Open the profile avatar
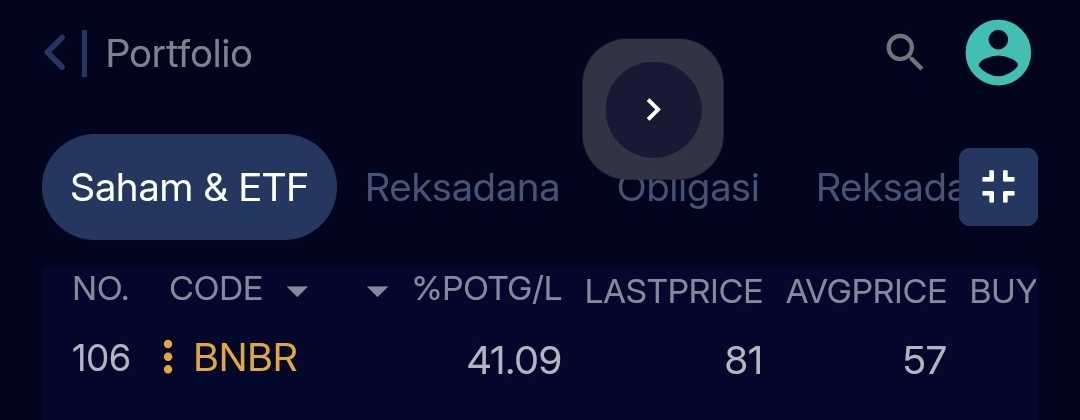This screenshot has width=1080, height=420. click(997, 53)
